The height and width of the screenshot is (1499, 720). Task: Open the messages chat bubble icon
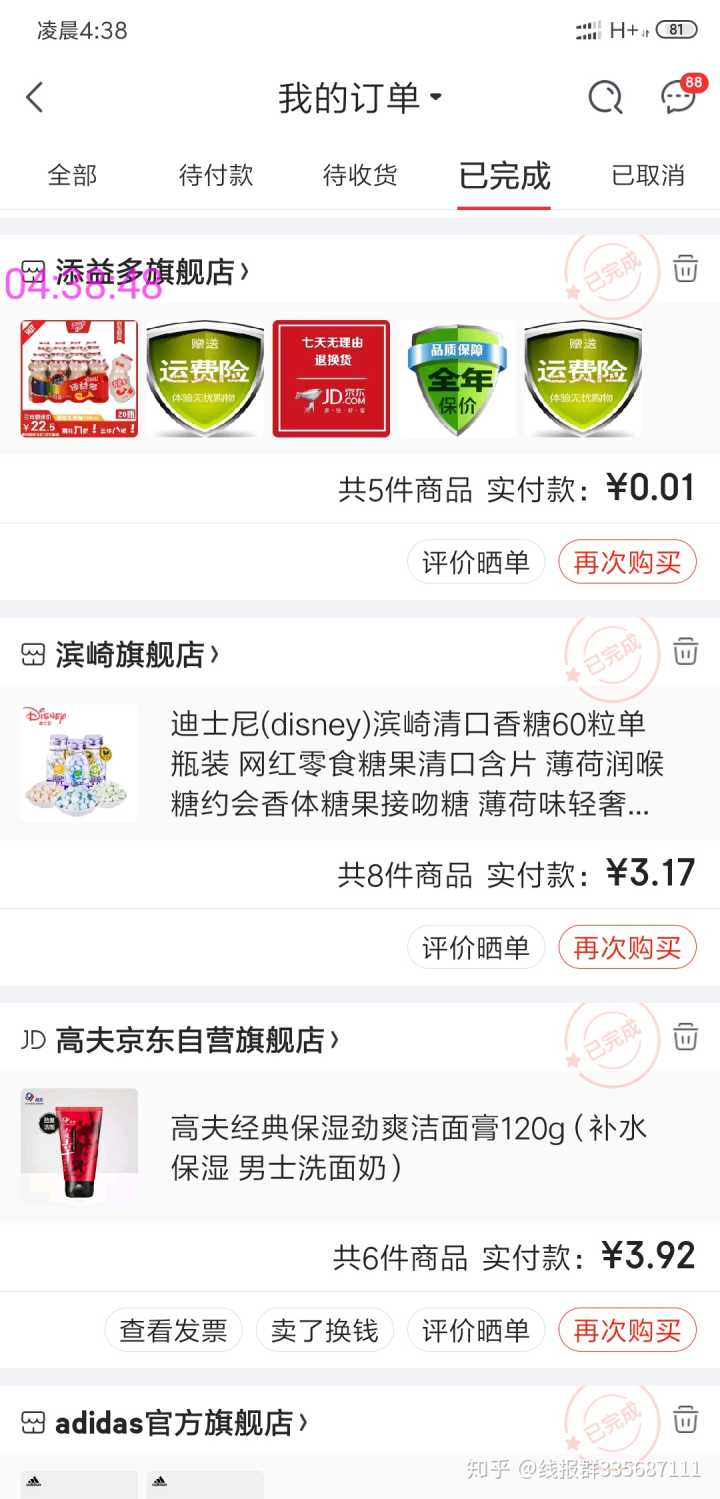[x=679, y=97]
